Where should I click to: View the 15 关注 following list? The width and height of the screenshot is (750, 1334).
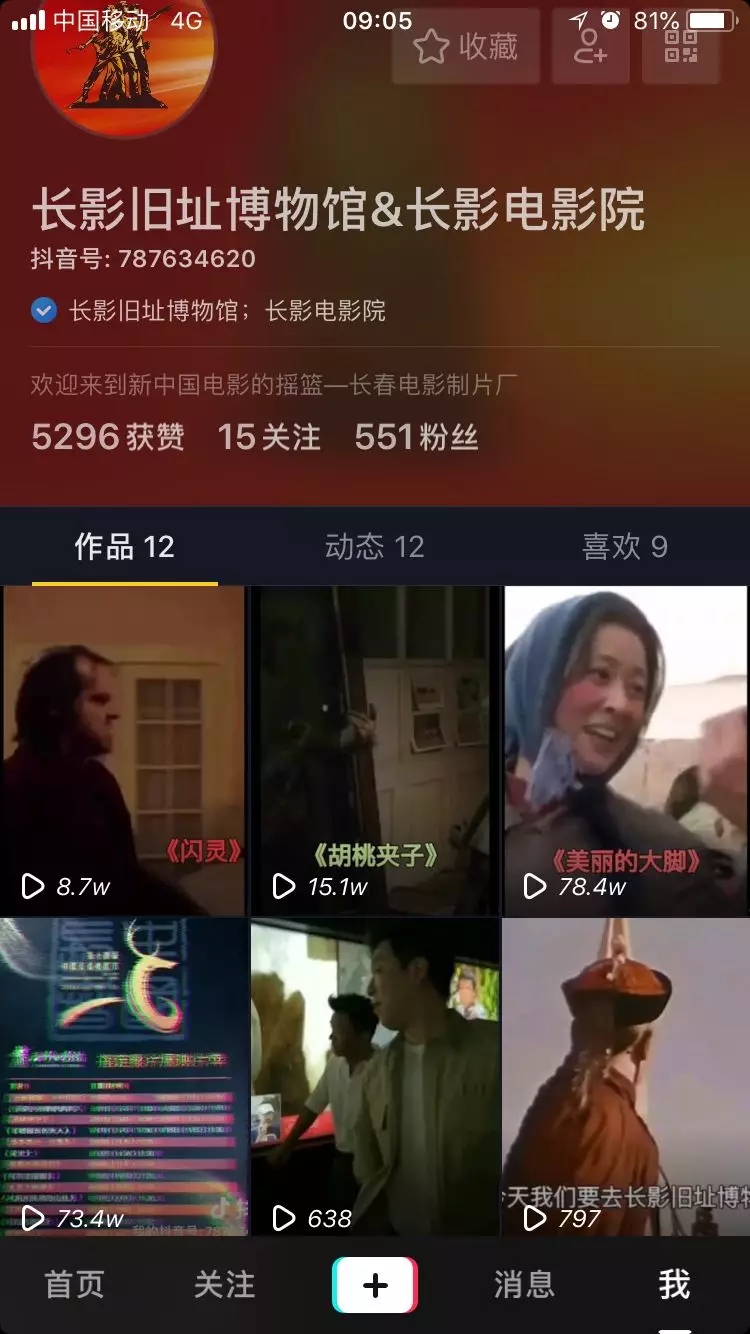click(x=269, y=437)
